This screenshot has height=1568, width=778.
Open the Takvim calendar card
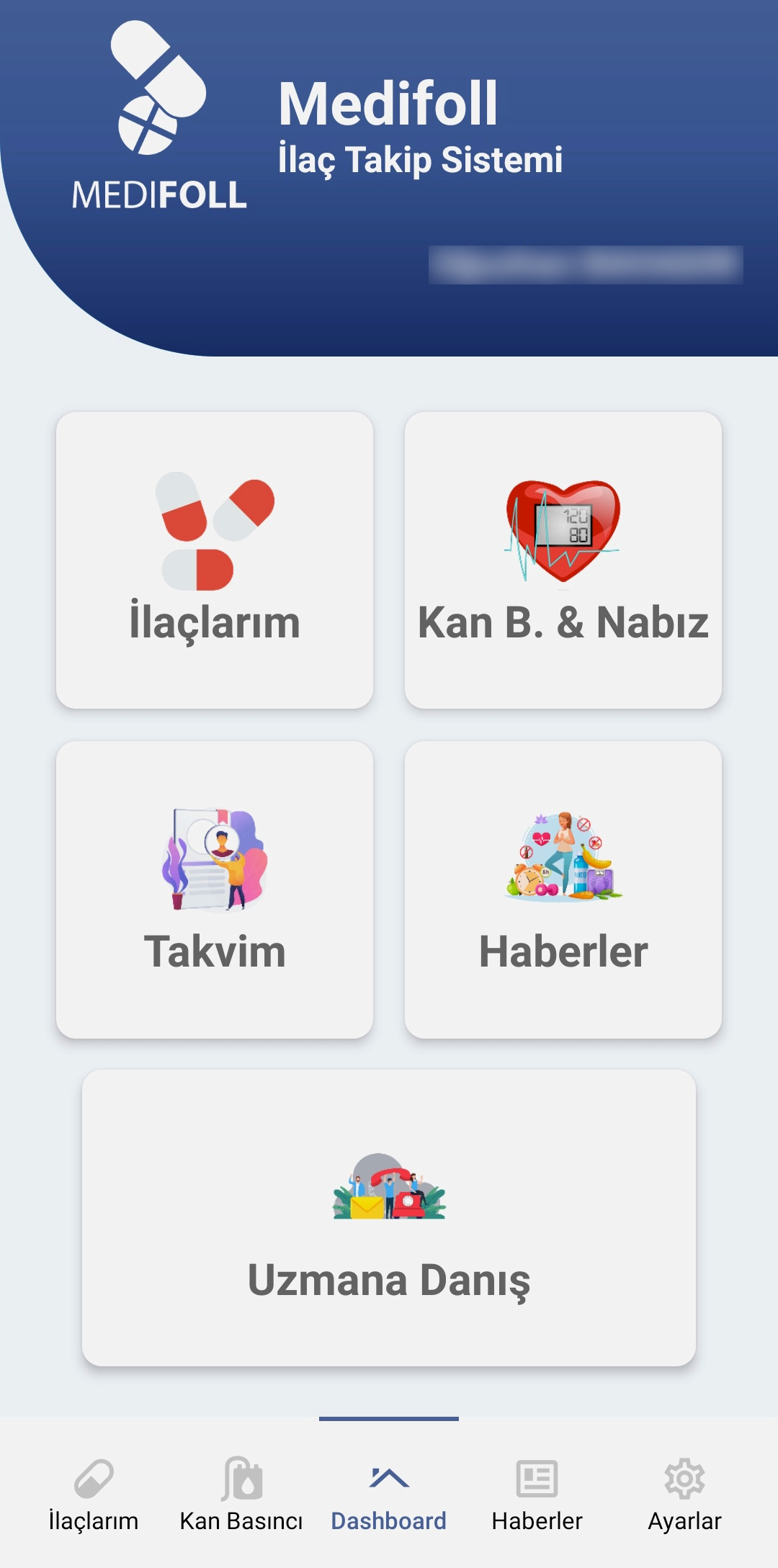215,889
